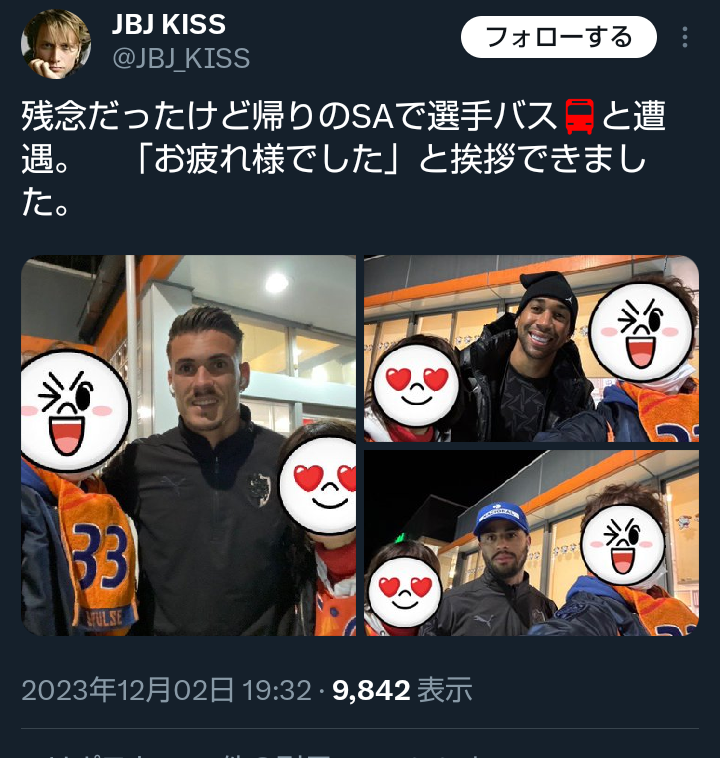Open the photo with blue cap man
The width and height of the screenshot is (720, 758).
click(x=531, y=543)
